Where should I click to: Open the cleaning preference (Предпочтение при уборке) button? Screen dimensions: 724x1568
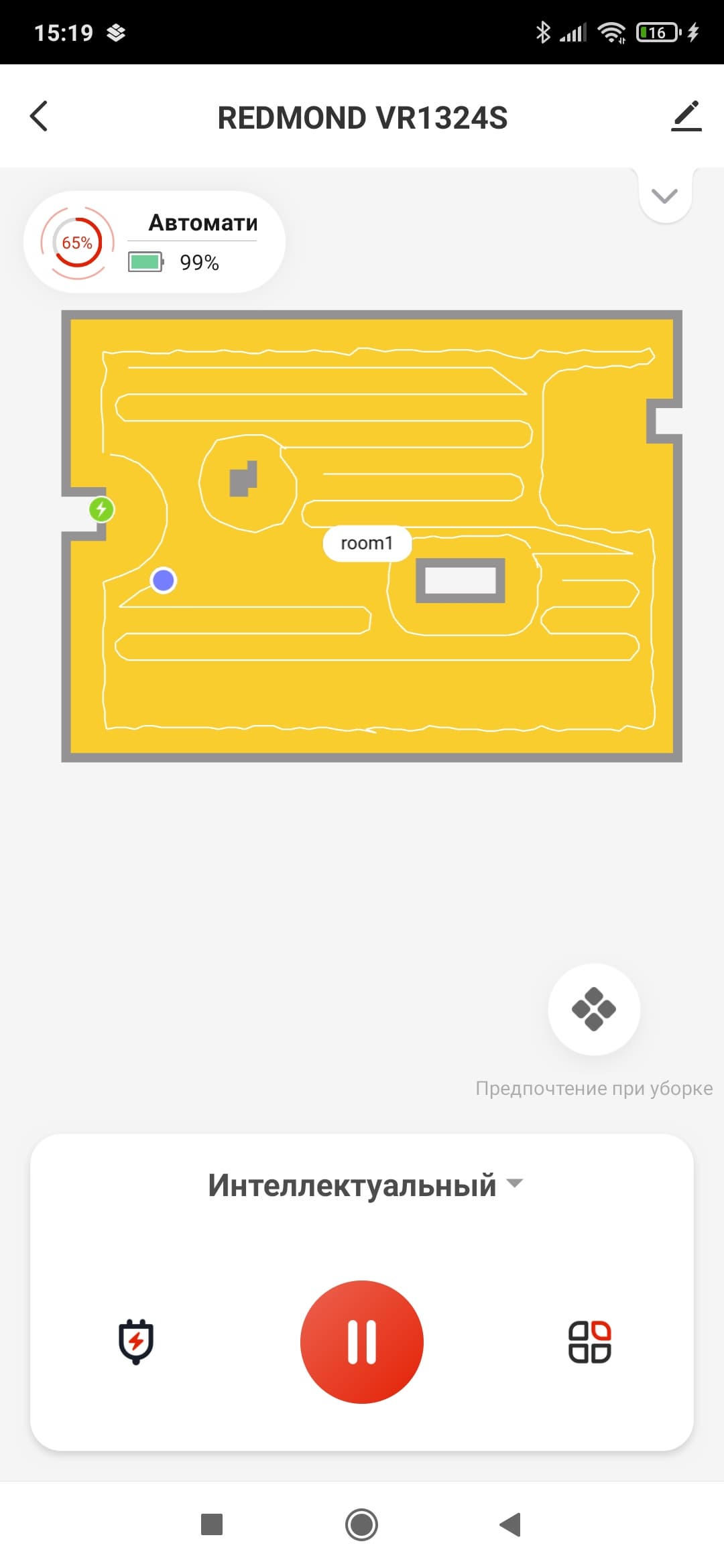pos(594,1009)
